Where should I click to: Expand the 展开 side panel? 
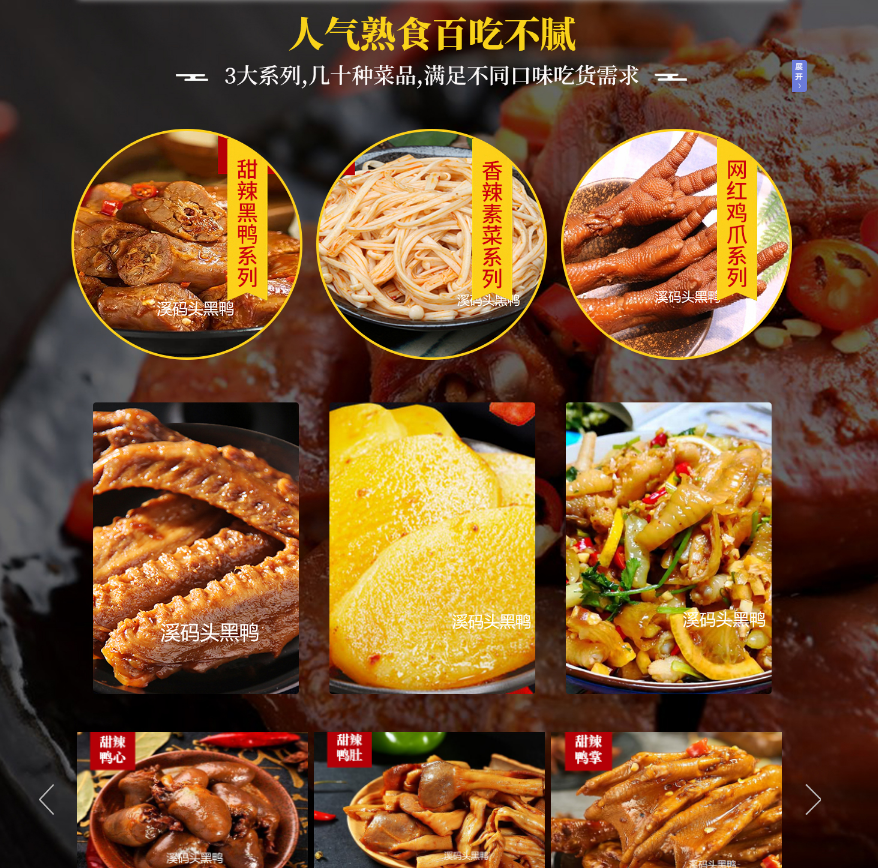click(x=798, y=76)
